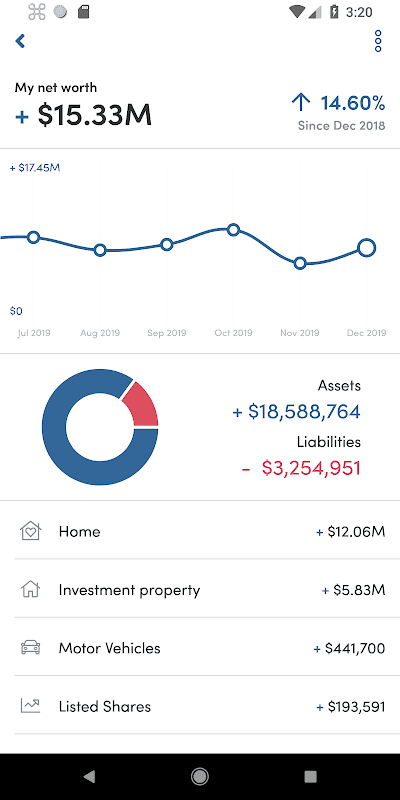Open the Investment property row
400x800 pixels.
200,590
